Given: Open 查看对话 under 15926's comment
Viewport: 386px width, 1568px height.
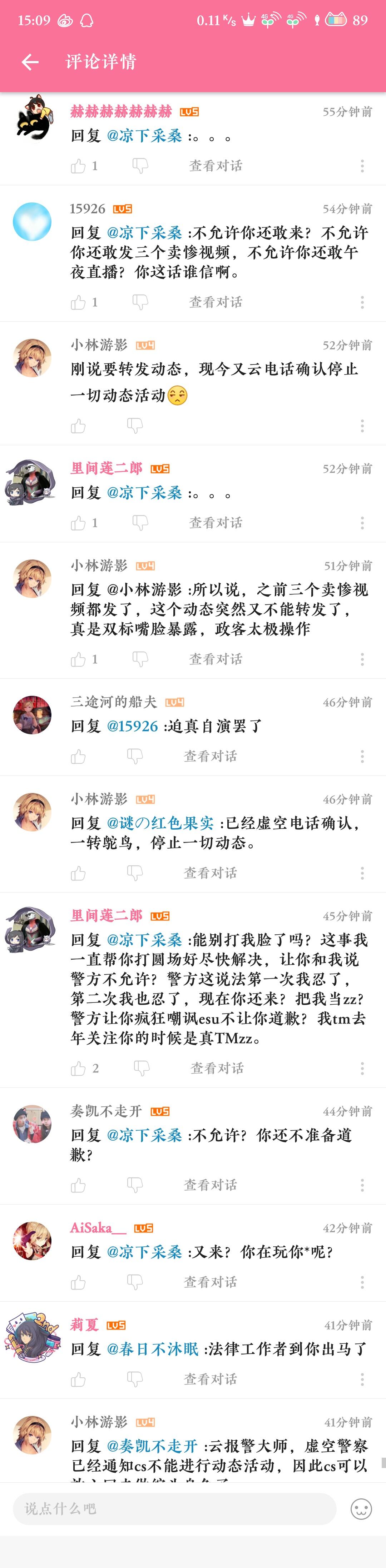Looking at the screenshot, I should point(215,302).
